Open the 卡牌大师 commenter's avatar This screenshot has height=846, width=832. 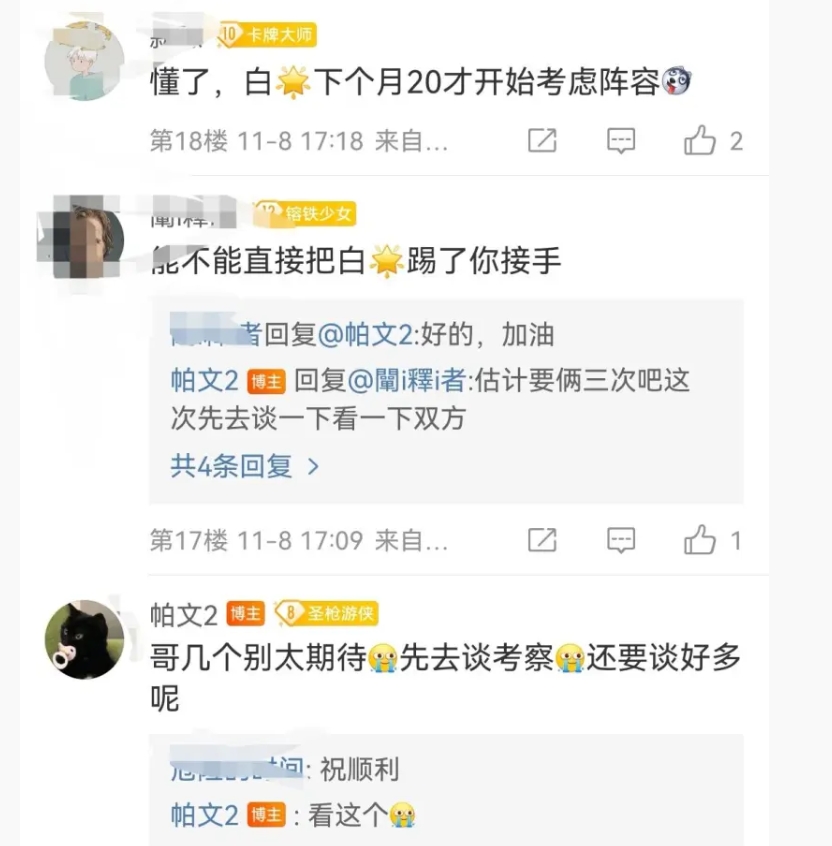(85, 60)
